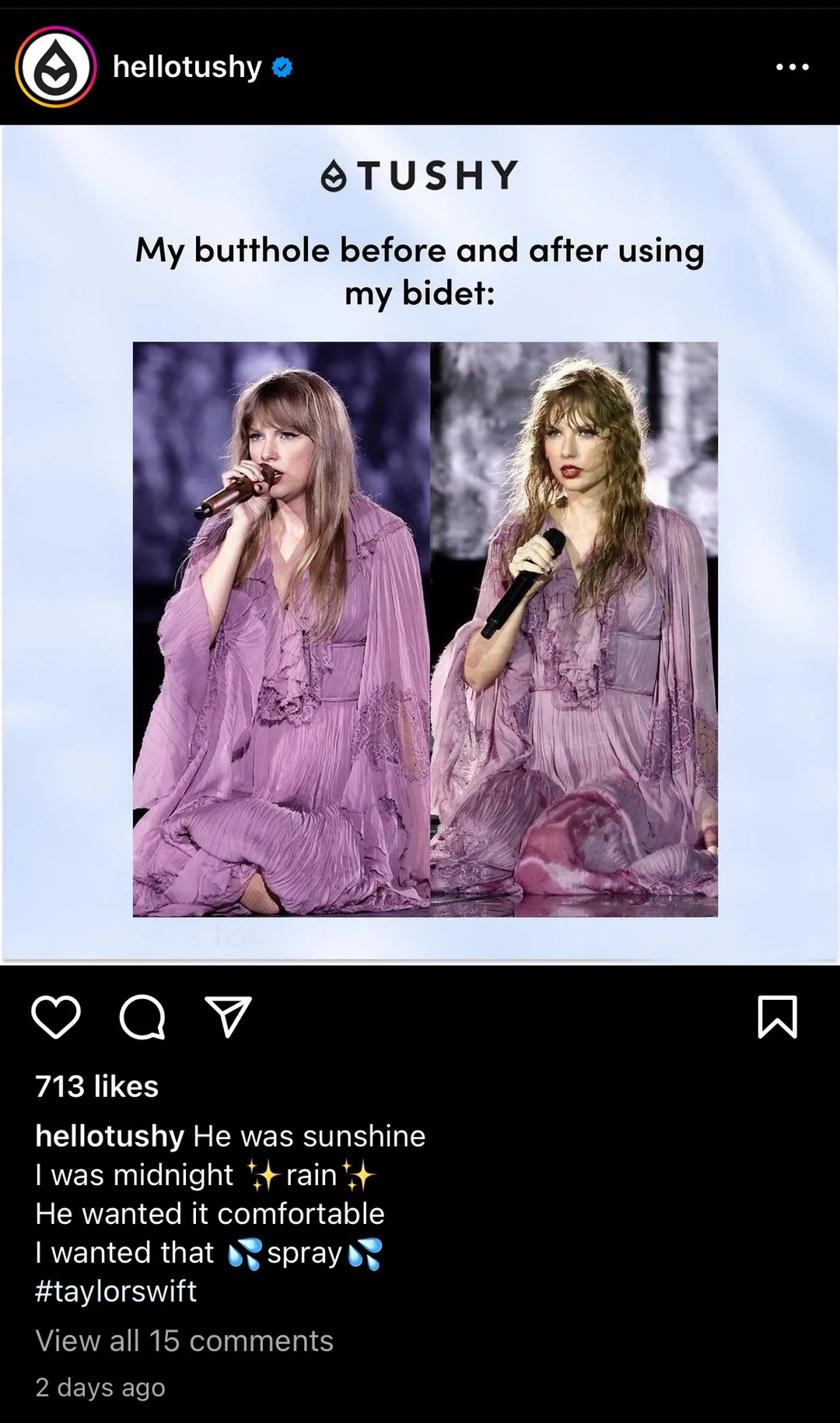Click the hellotushy profile picture
Viewport: 840px width, 1423px height.
[52, 67]
